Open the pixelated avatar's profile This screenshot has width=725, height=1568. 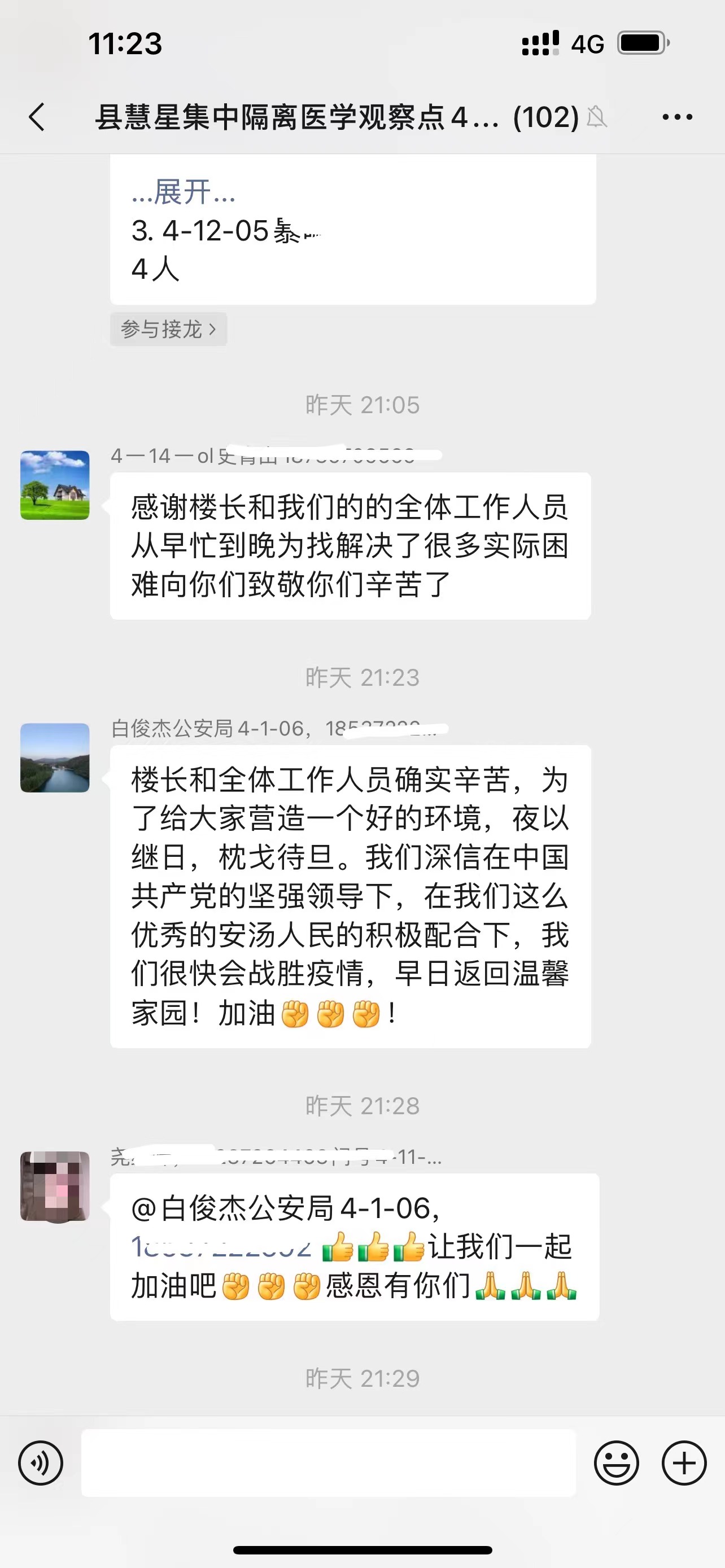(x=55, y=1186)
